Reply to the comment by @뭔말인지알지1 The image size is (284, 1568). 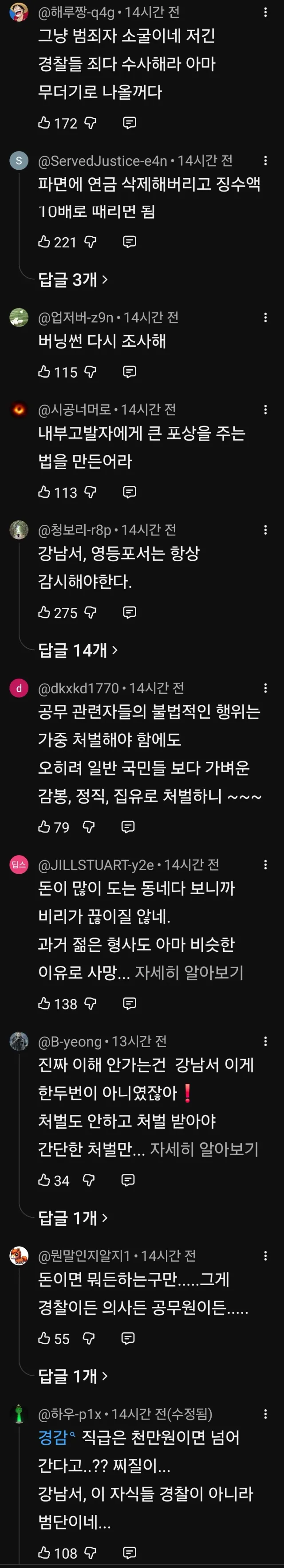[128, 1338]
